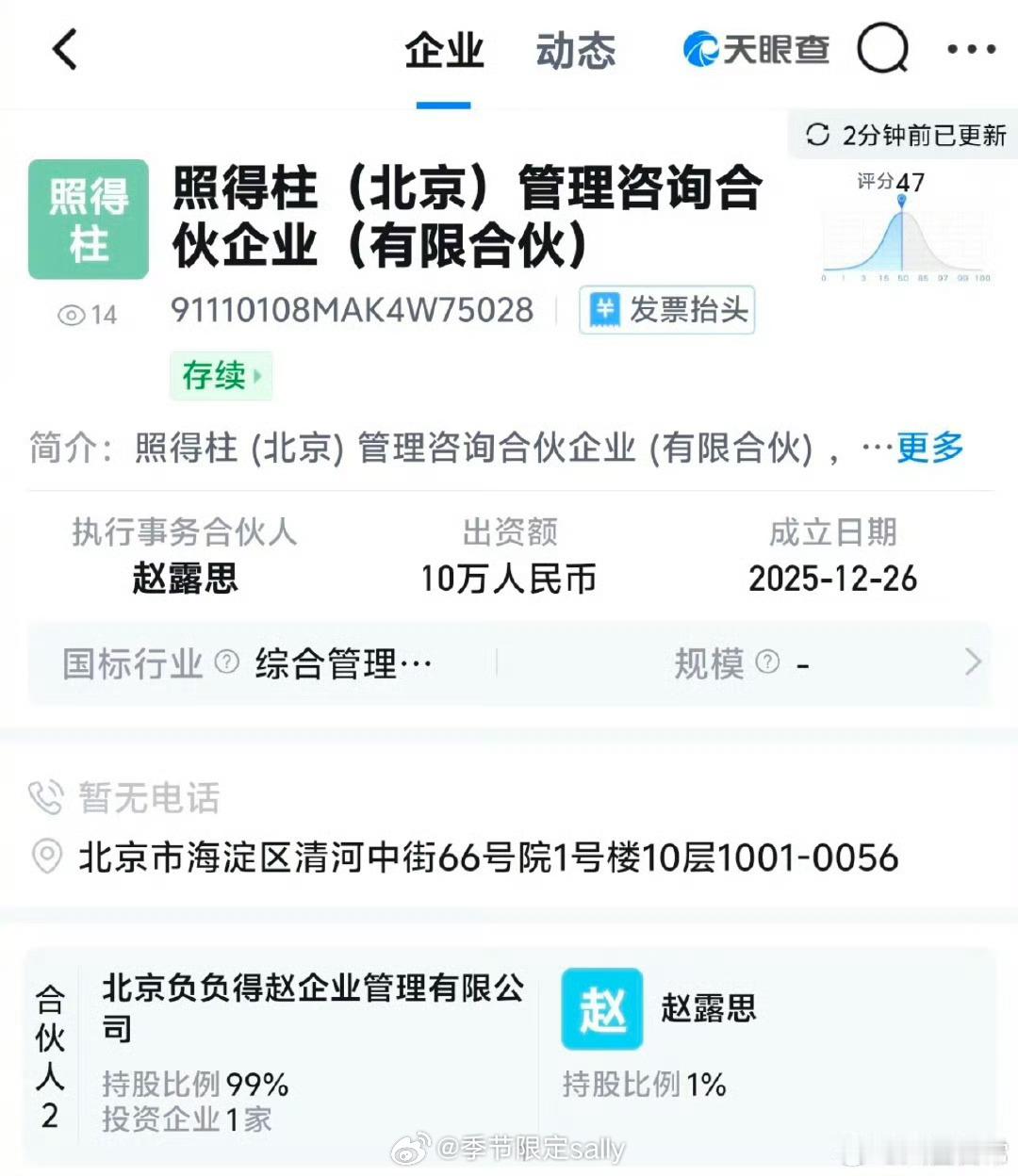Tap the refresh icon next to 2分钟前已更新
This screenshot has width=1018, height=1176.
pyautogui.click(x=816, y=135)
